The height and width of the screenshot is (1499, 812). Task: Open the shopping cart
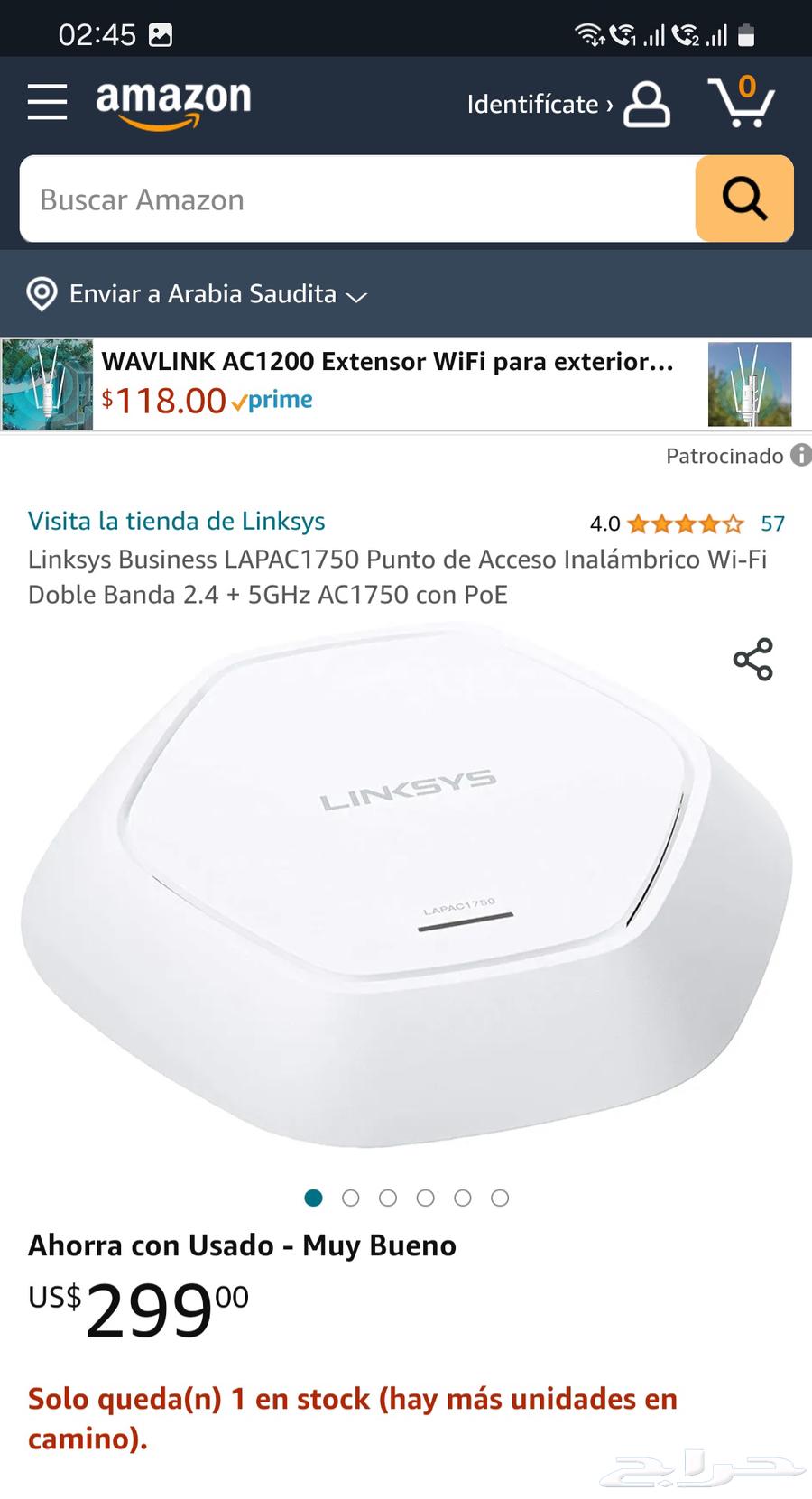742,102
